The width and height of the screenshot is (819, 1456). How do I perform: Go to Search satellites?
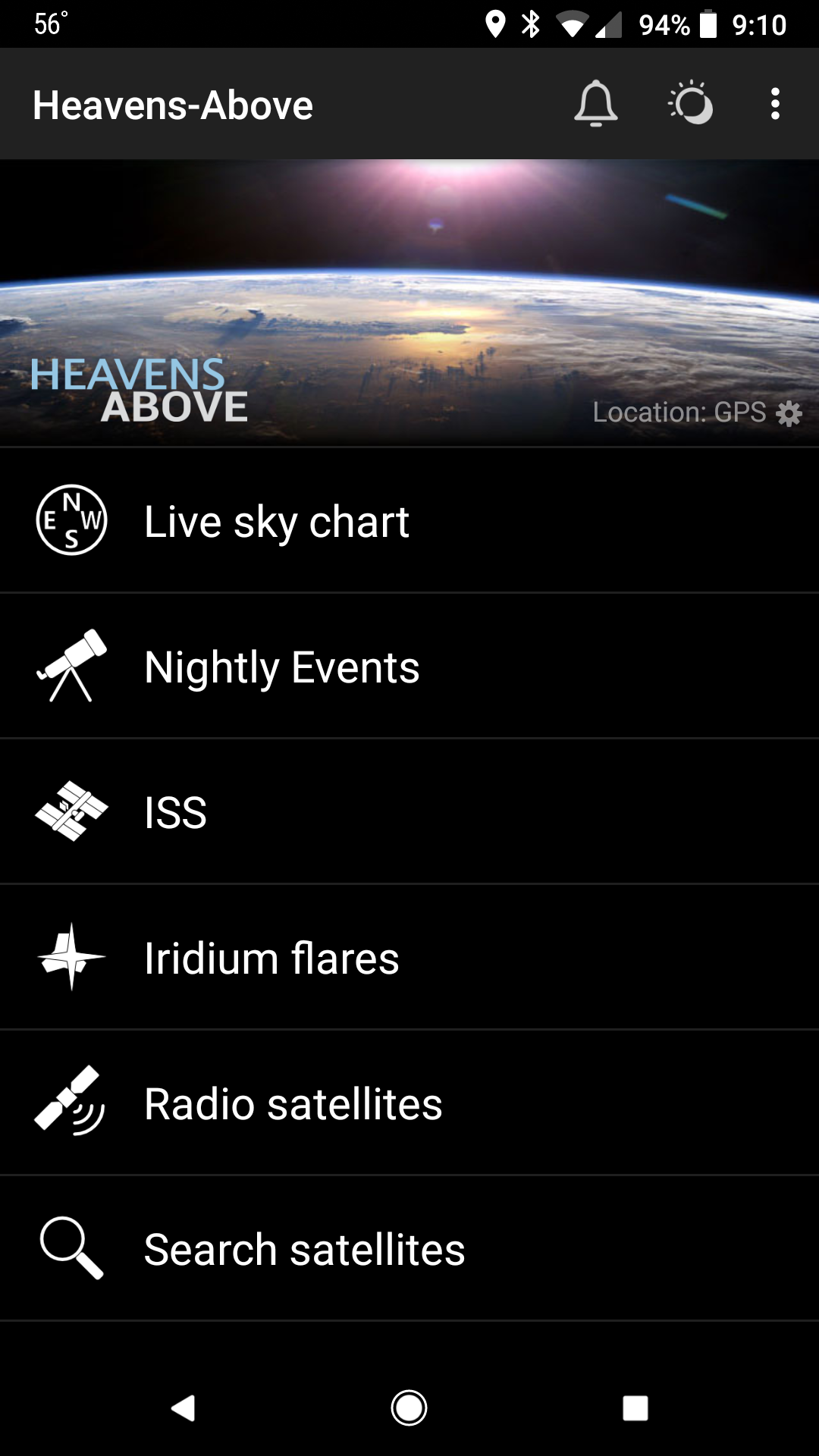point(409,1249)
